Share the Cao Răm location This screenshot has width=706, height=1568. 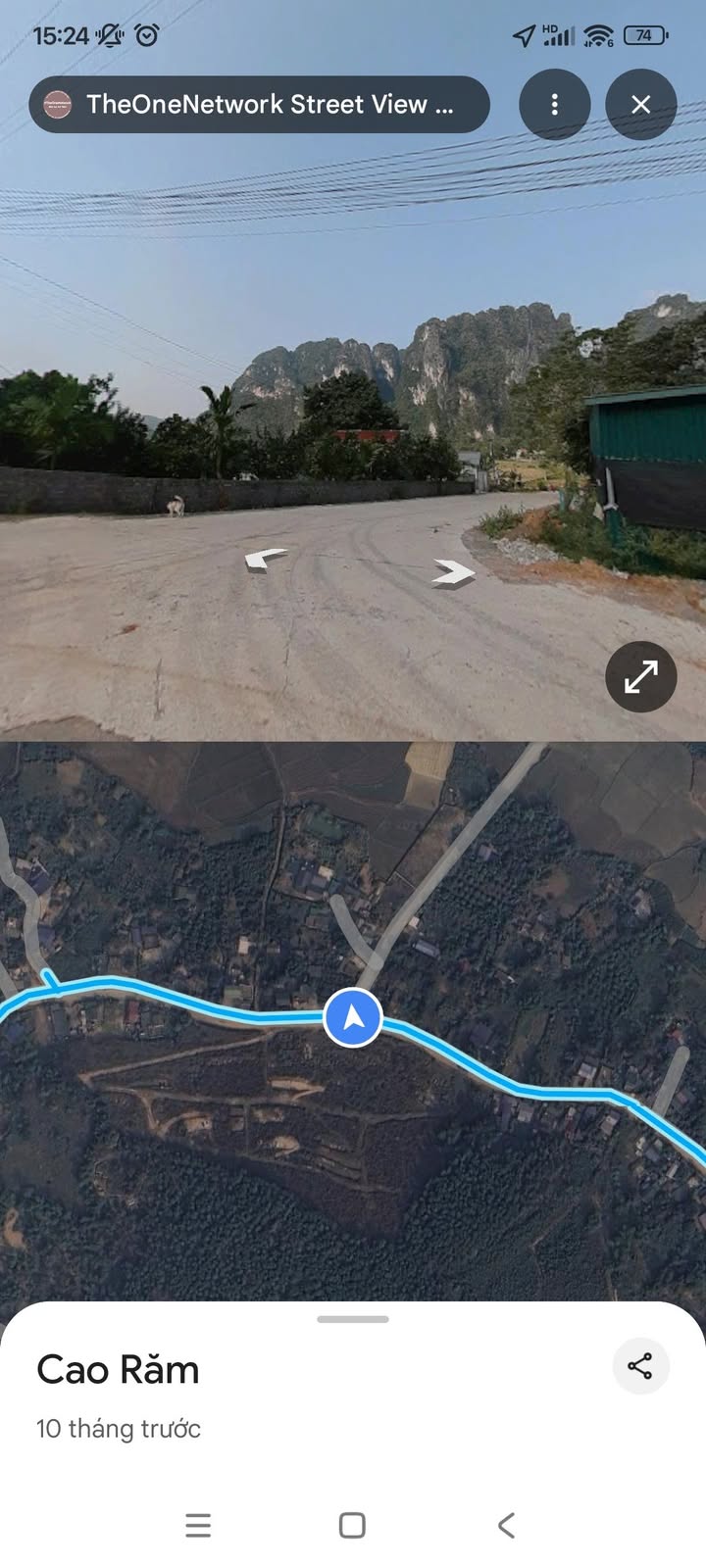(639, 1366)
